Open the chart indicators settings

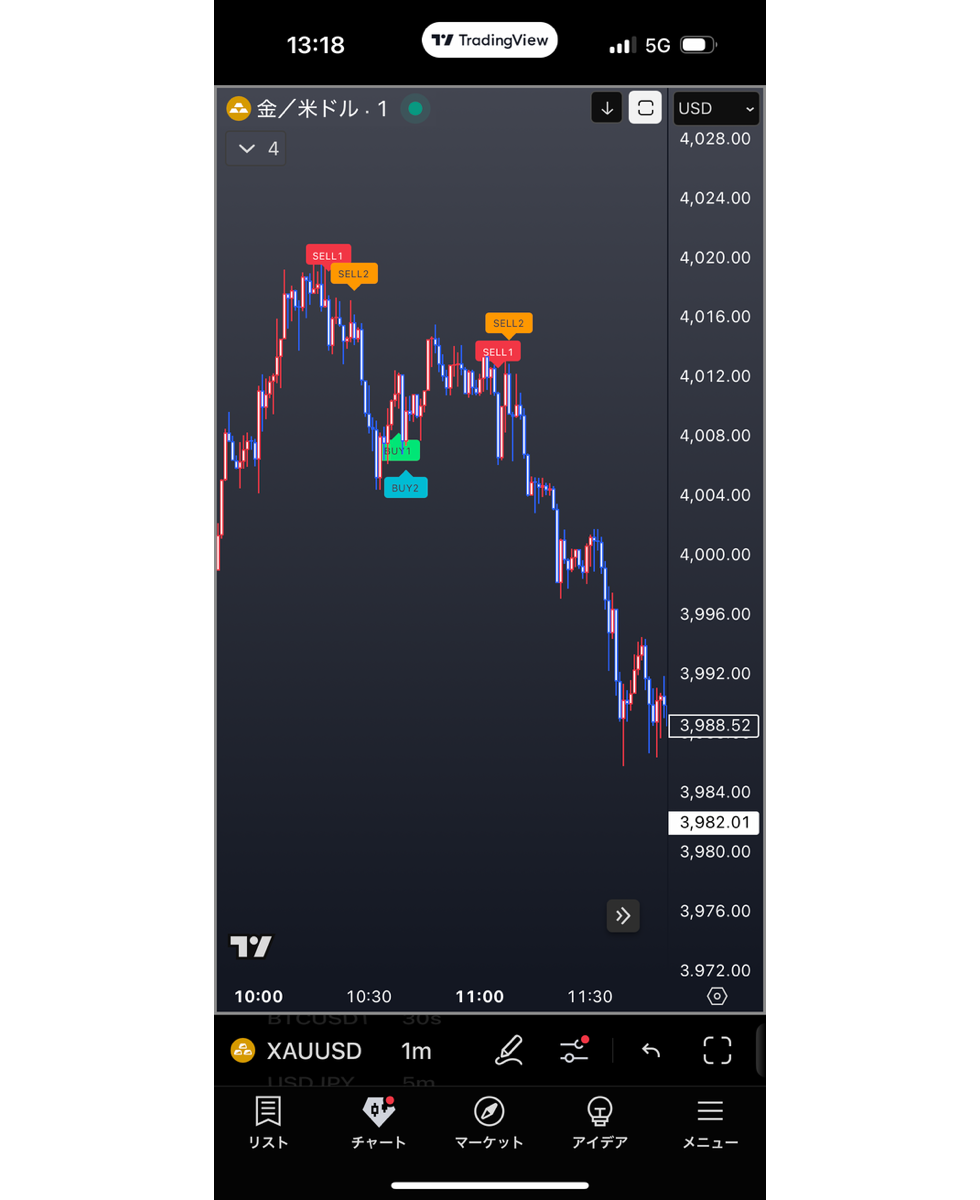point(573,1050)
